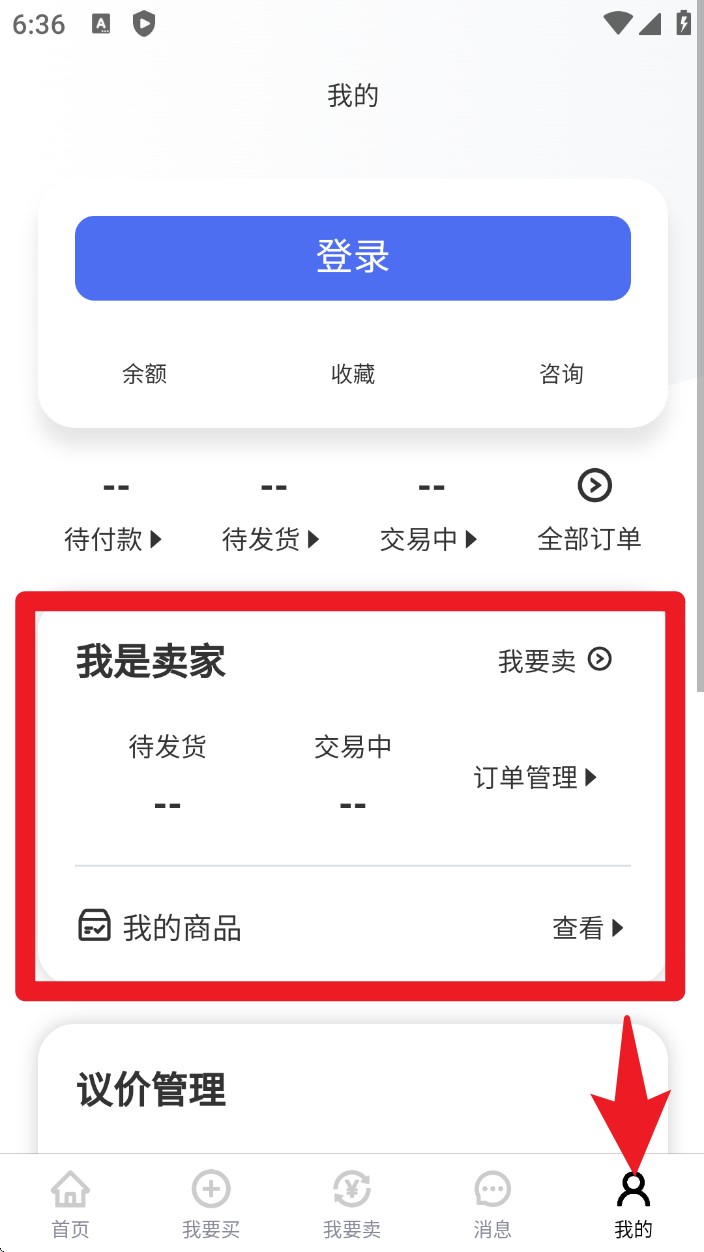Open 收藏 favorites
The image size is (704, 1252).
pyautogui.click(x=352, y=374)
